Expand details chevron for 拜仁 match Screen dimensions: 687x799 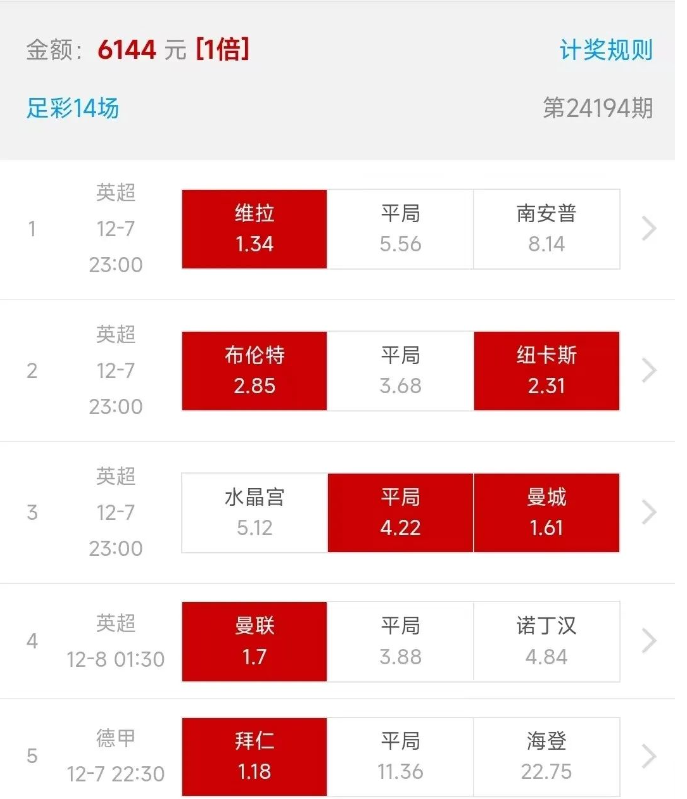[x=649, y=756]
